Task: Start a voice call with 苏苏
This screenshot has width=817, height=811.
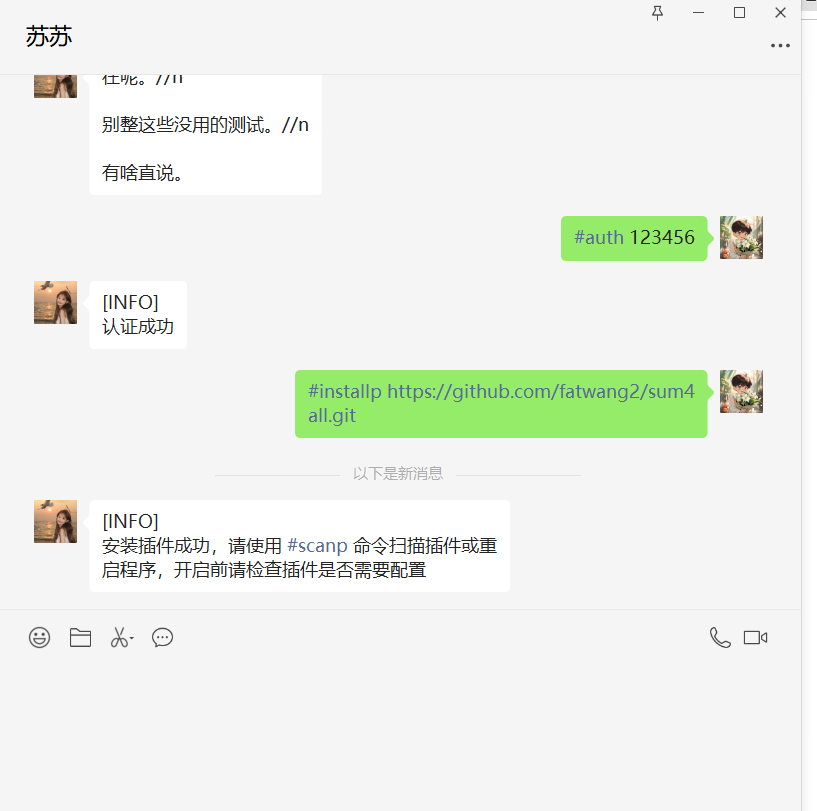Action: [x=719, y=637]
